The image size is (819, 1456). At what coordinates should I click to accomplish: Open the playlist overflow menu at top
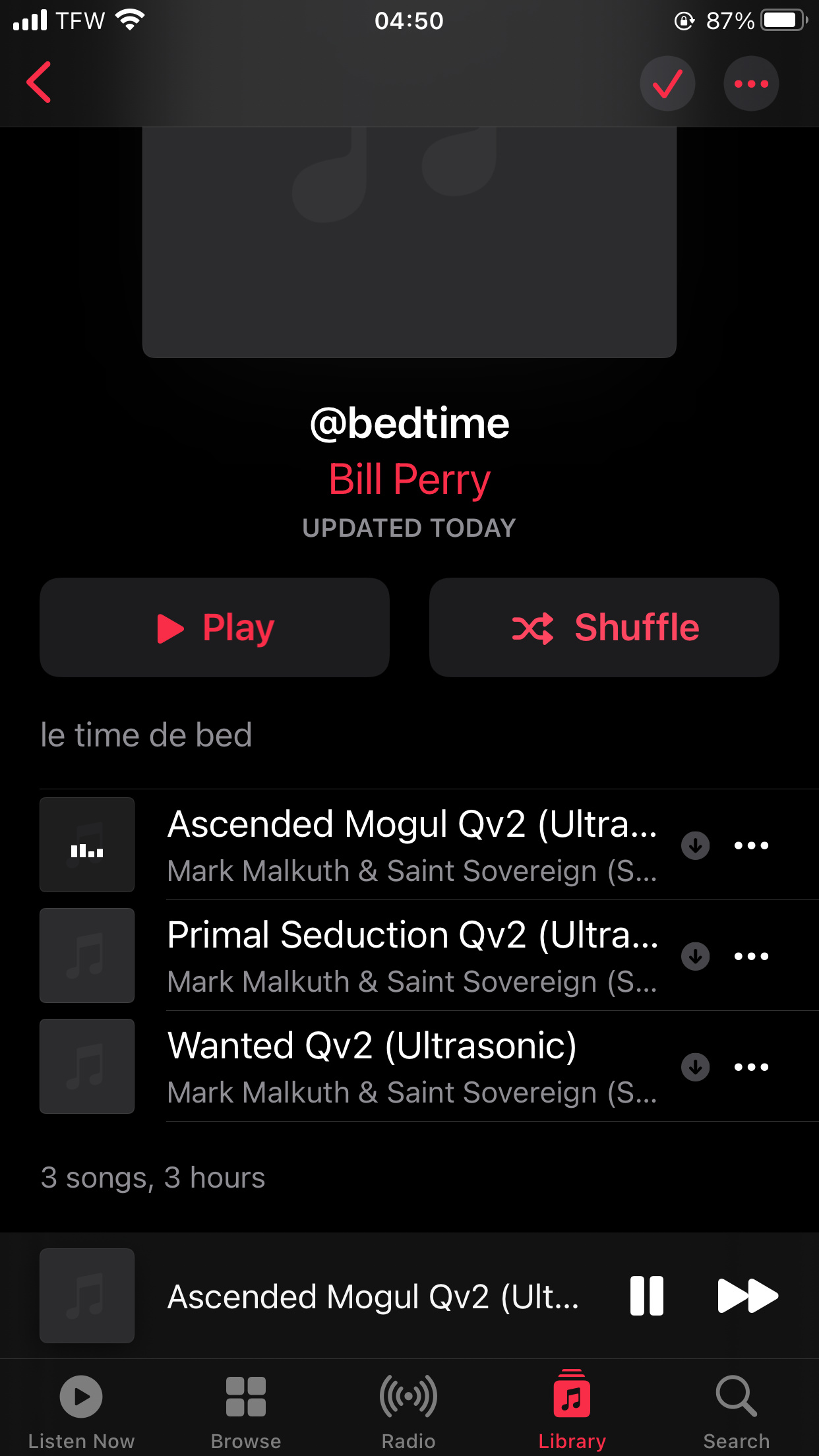pos(751,84)
